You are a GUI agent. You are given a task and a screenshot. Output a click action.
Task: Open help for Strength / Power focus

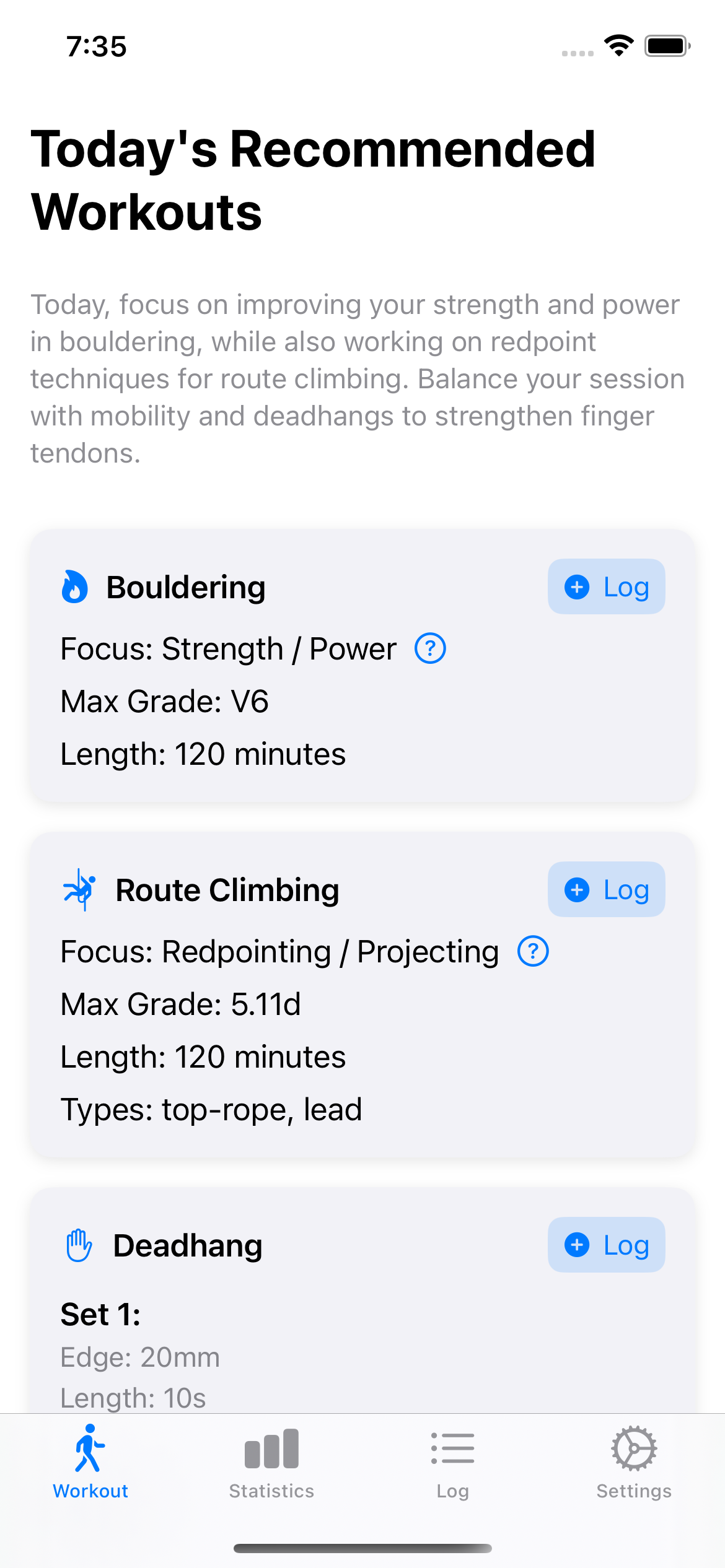pyautogui.click(x=430, y=648)
